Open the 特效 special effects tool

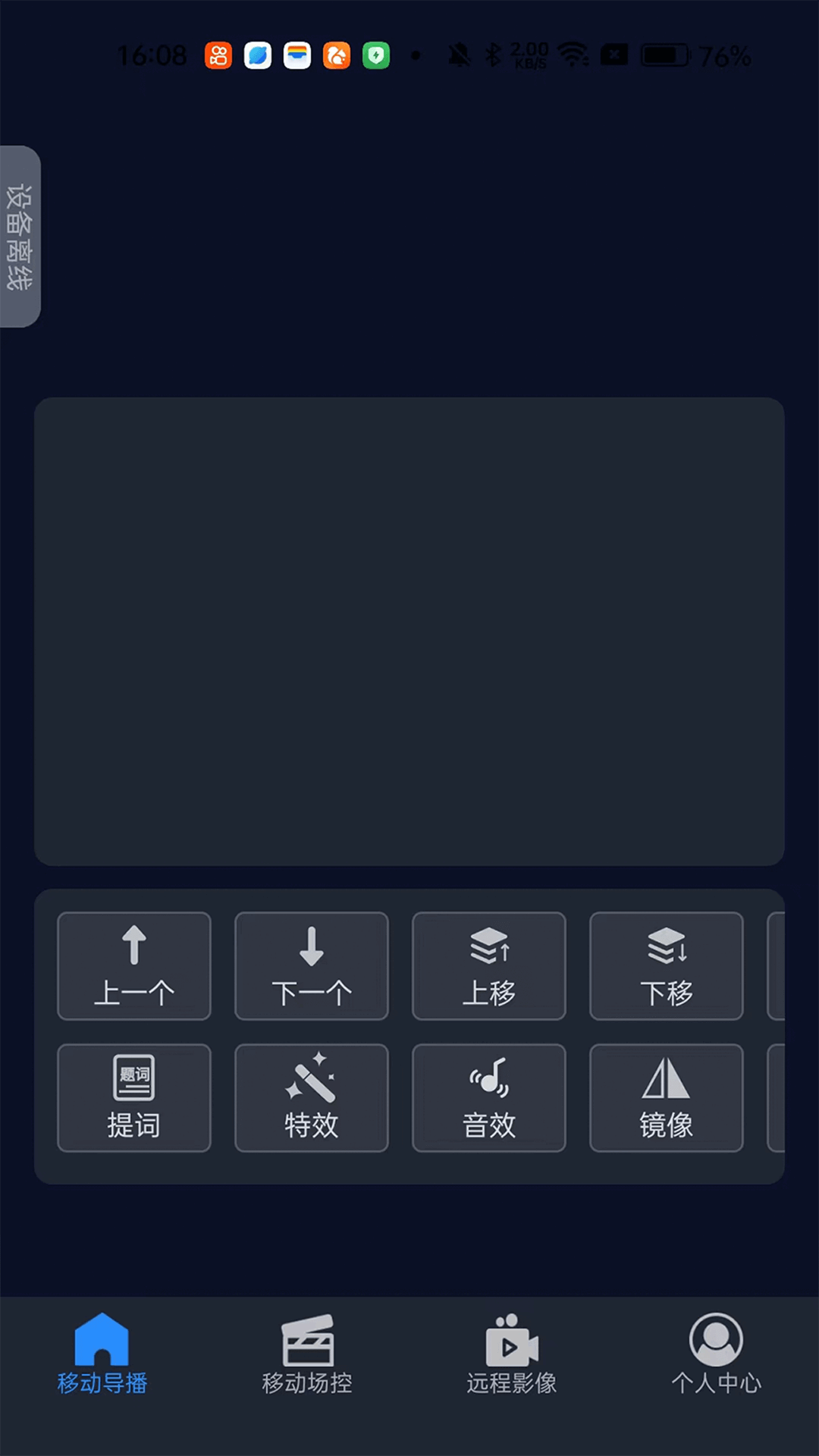pyautogui.click(x=311, y=1097)
